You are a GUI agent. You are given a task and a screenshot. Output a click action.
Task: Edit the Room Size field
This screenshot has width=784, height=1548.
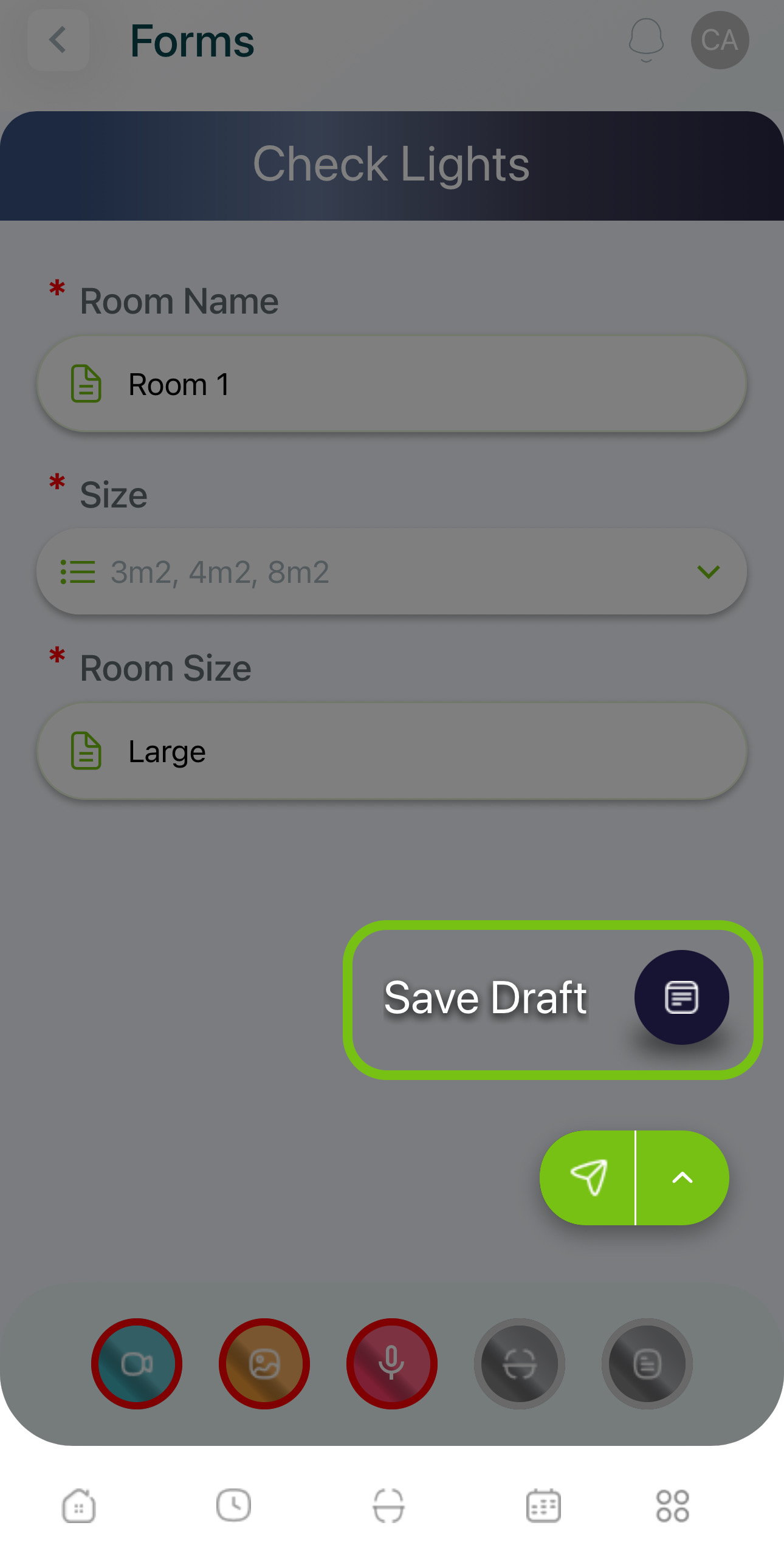click(391, 751)
